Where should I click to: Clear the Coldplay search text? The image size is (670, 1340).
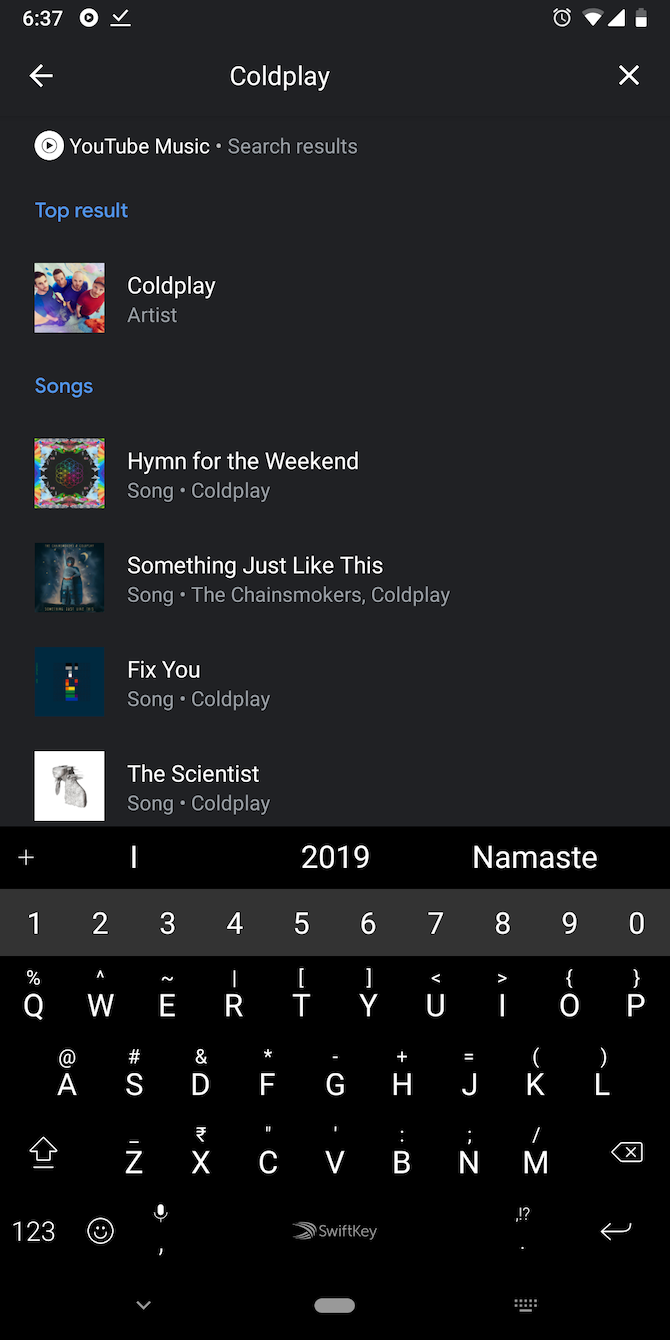pos(628,76)
